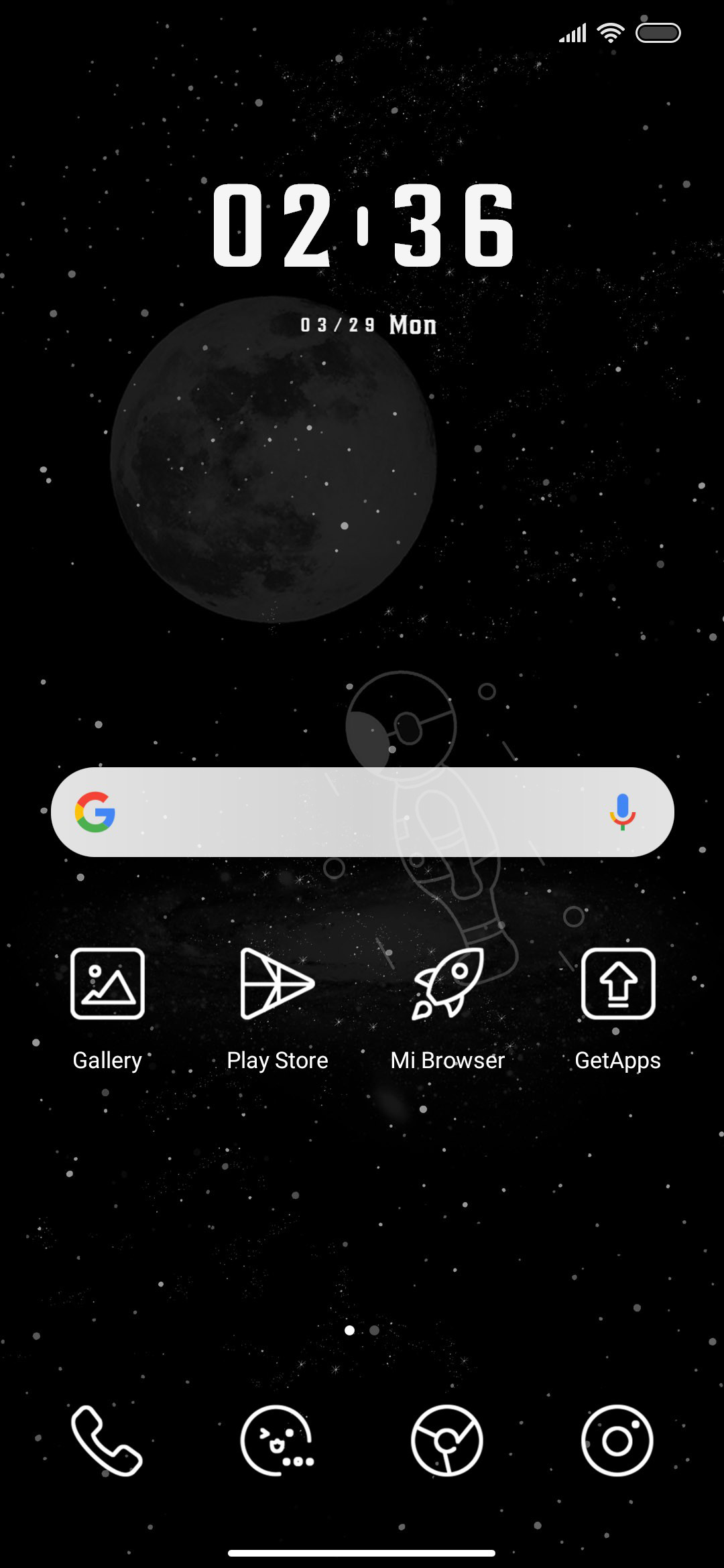Screen dimensions: 724x1568
Task: Launch Play Store
Action: [x=277, y=984]
